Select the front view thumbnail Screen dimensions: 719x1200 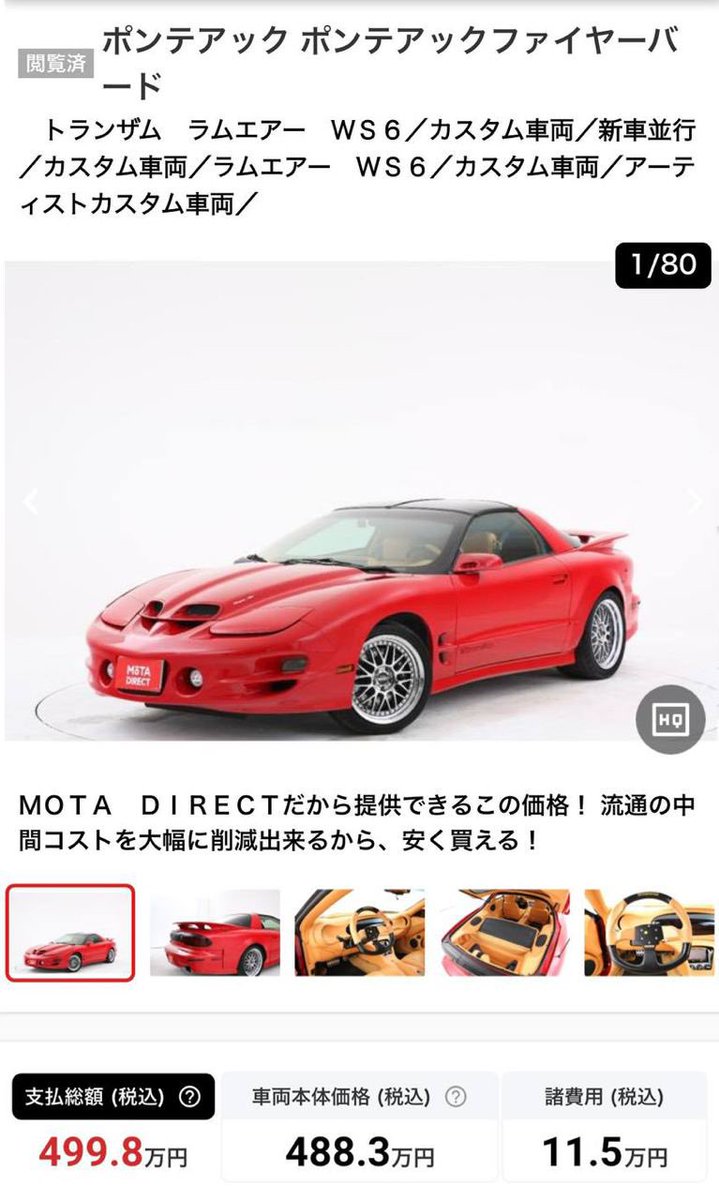[70, 932]
